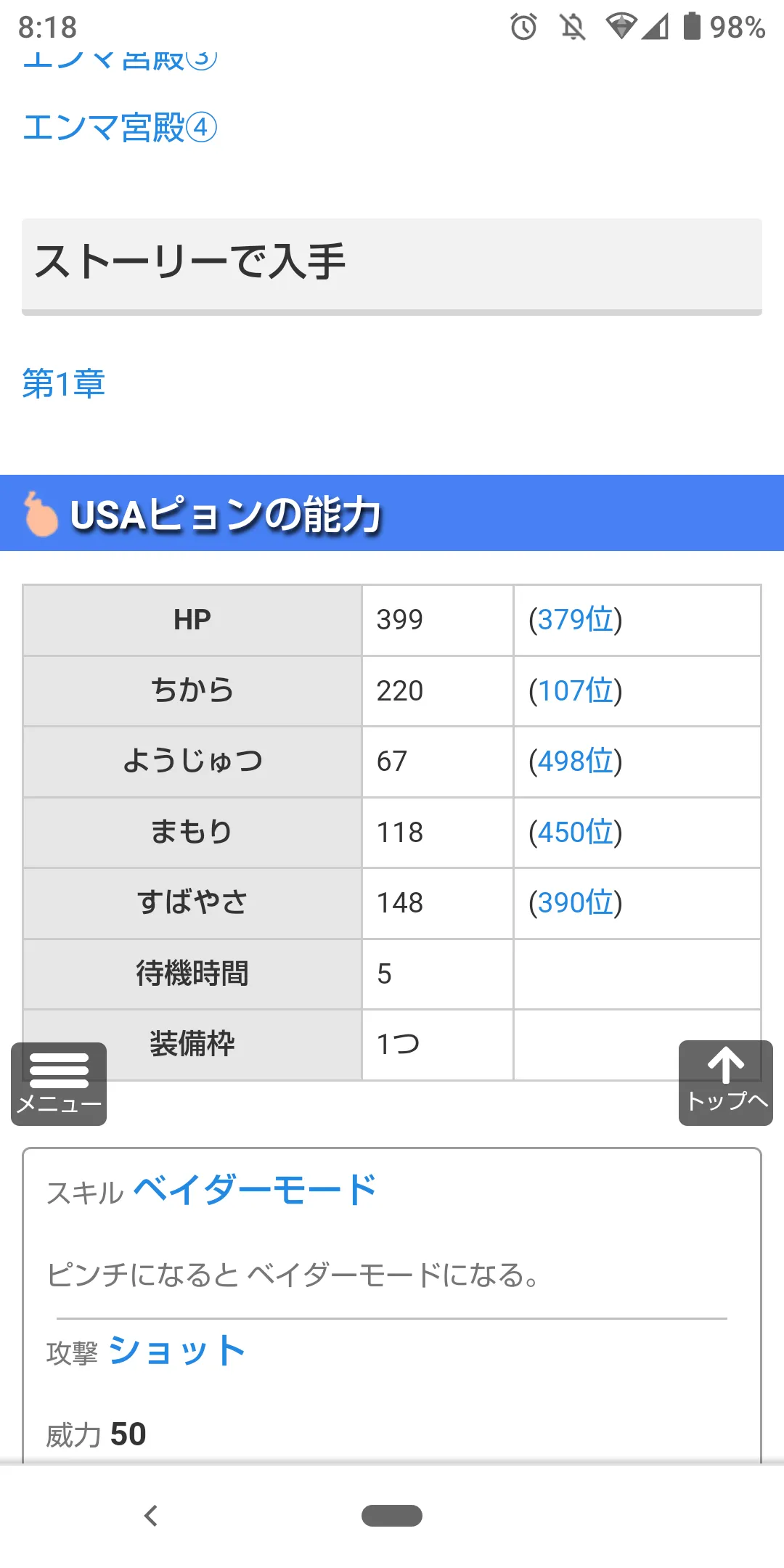This screenshot has height=1568, width=784.
Task: Tap the home pill in navigation bar
Action: pyautogui.click(x=392, y=1516)
